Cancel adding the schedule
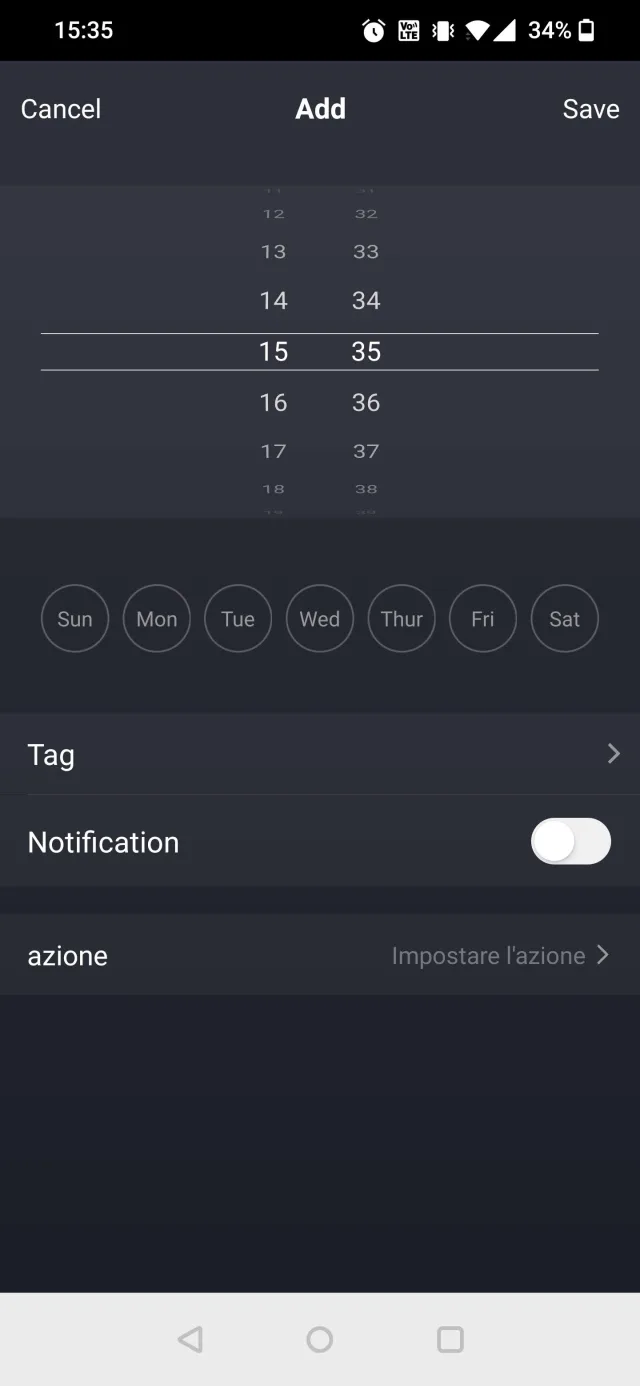Screen dimensions: 640x1386 pyautogui.click(x=61, y=109)
